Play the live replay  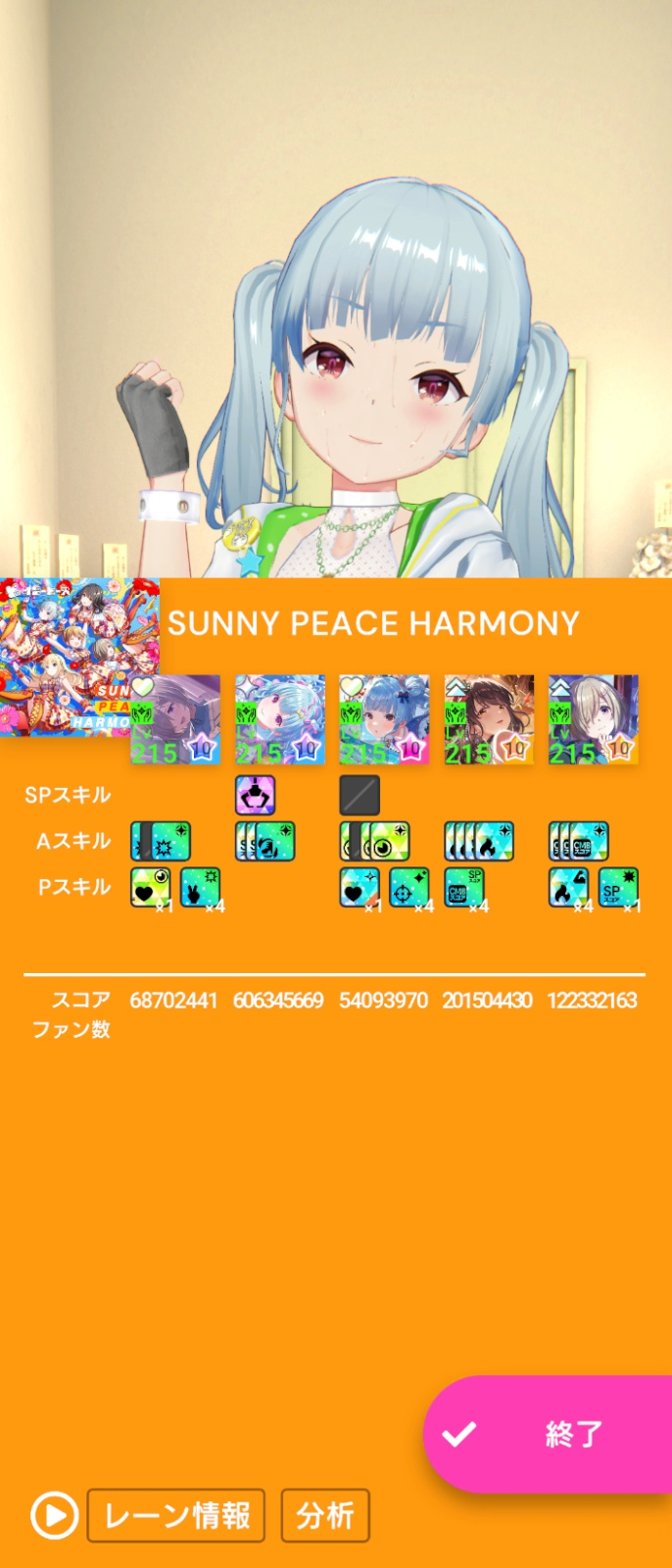click(54, 1516)
